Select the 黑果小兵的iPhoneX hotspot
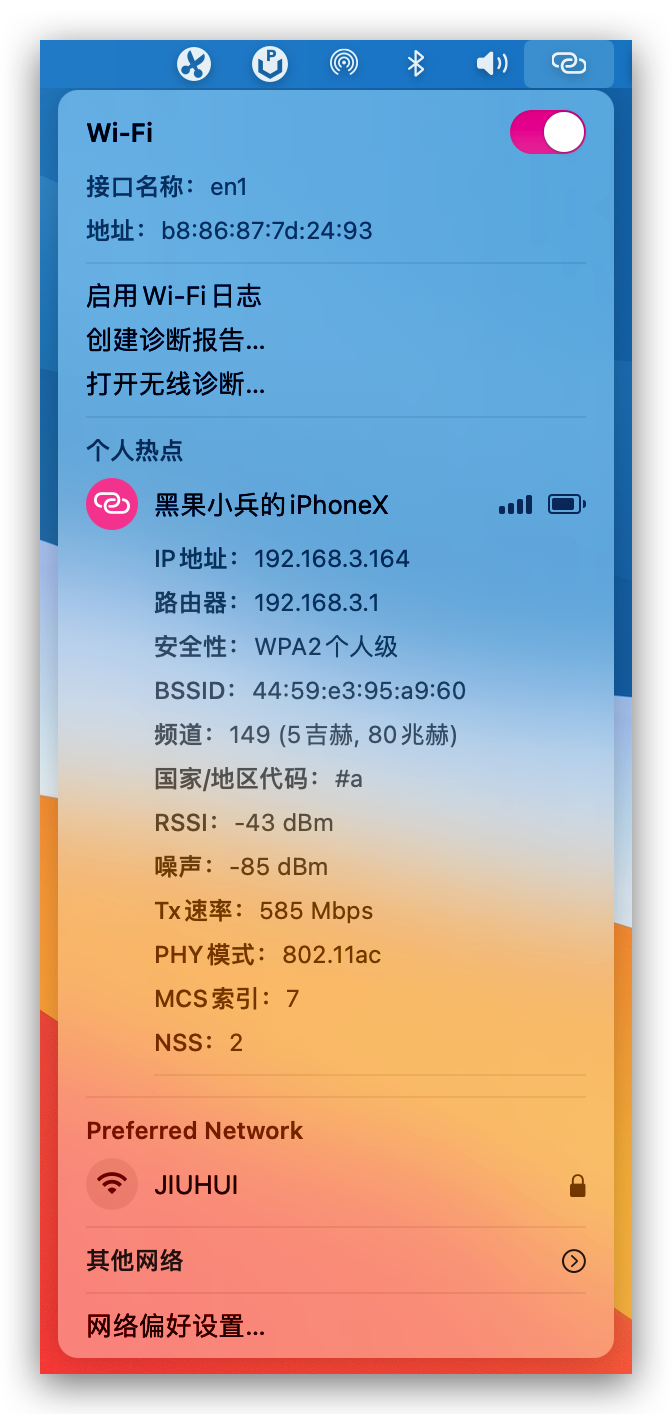This screenshot has width=672, height=1414. click(x=336, y=505)
